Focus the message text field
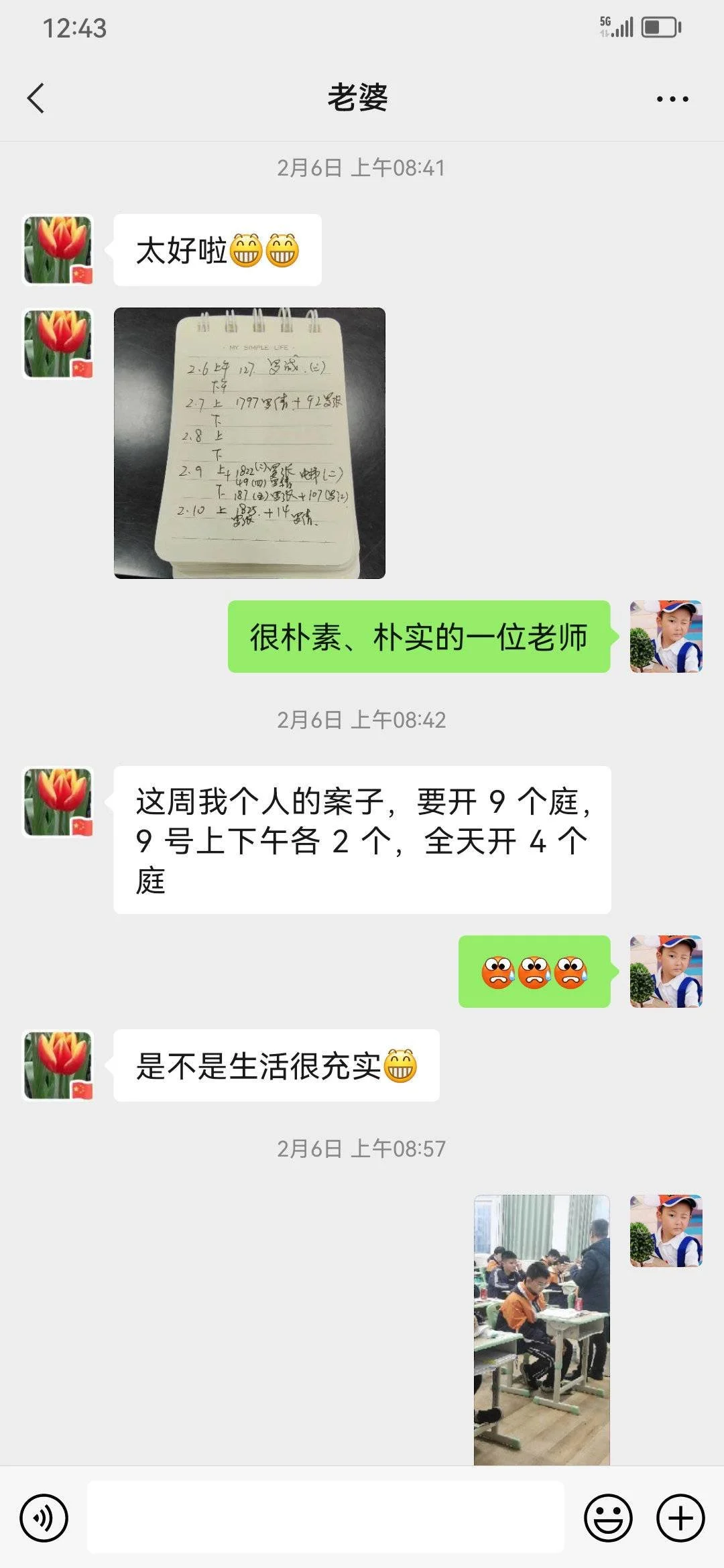This screenshot has height=1568, width=724. pos(326,1518)
